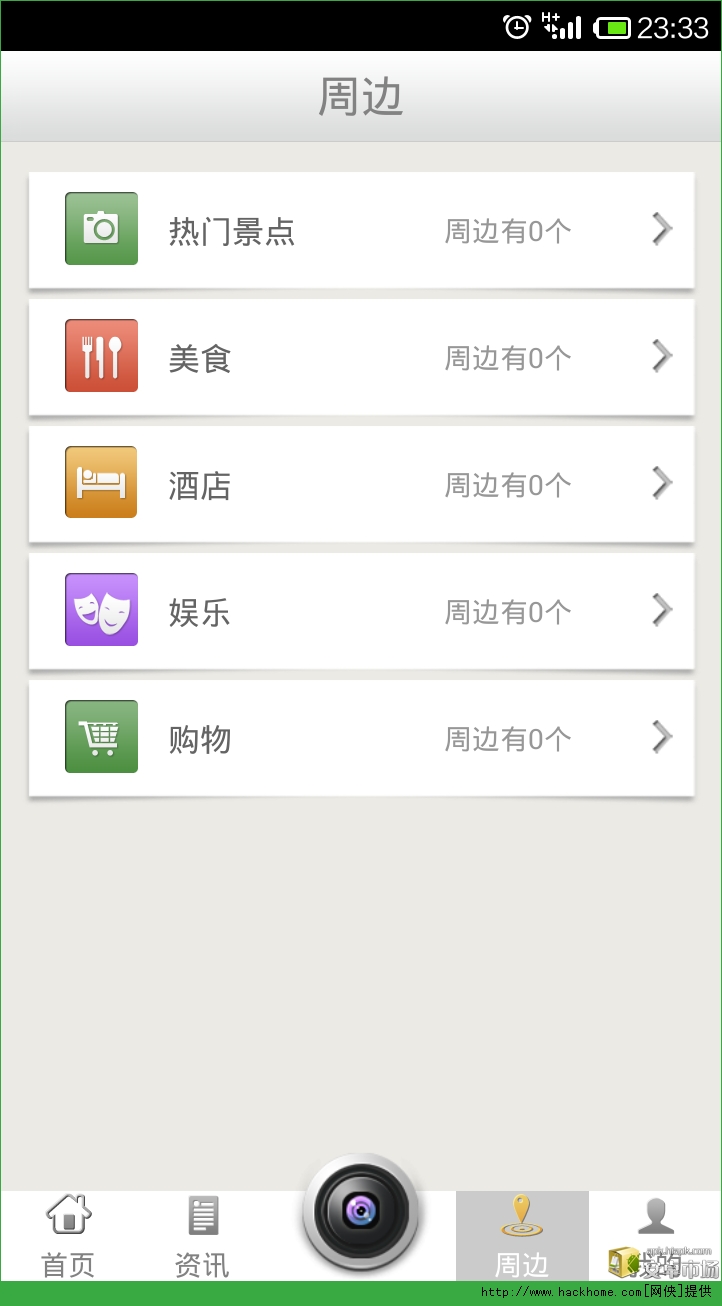722x1306 pixels.
Task: Open the 购物 category
Action: [x=361, y=738]
